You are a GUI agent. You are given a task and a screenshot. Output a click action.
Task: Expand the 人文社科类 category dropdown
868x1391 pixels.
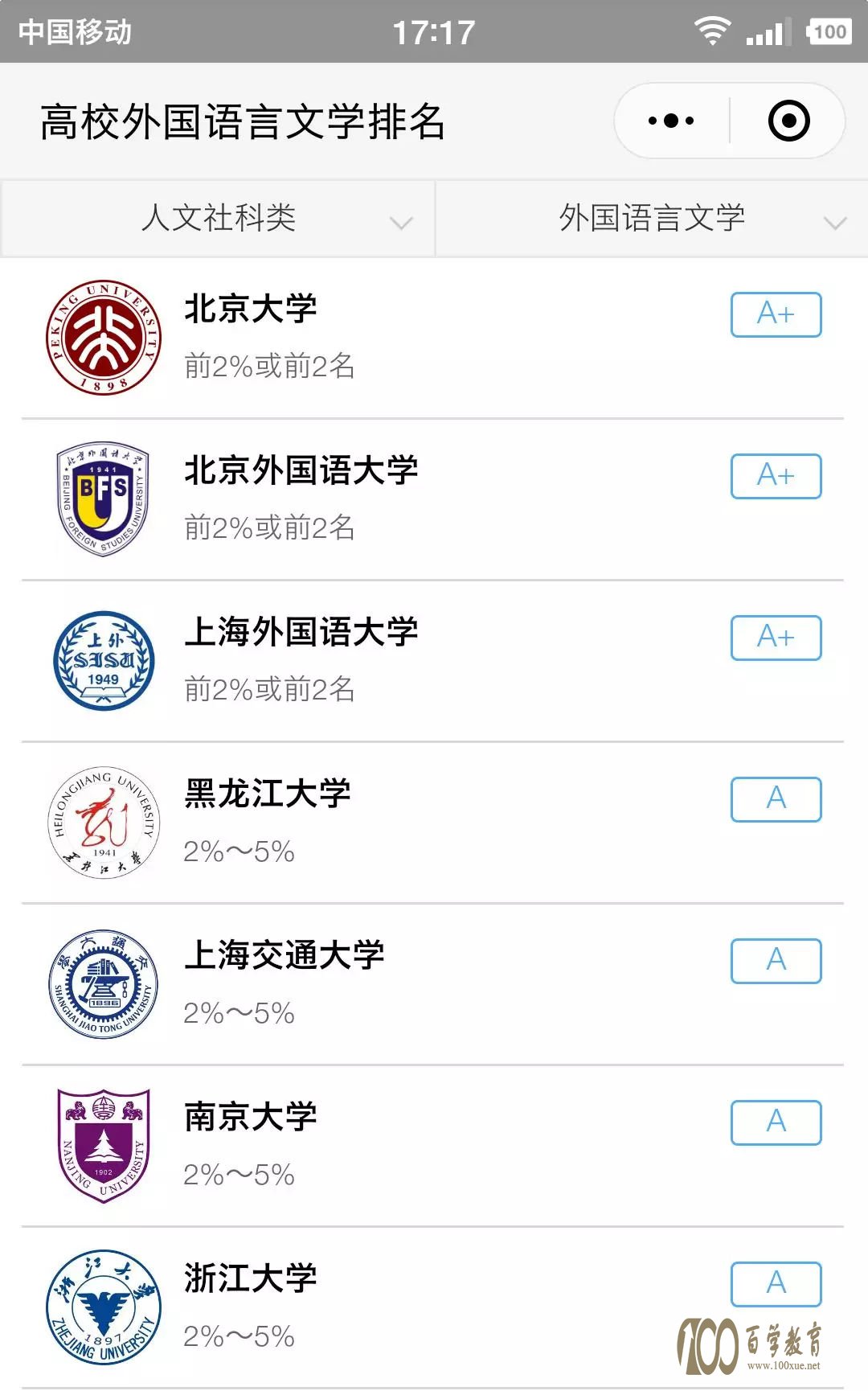pos(218,219)
